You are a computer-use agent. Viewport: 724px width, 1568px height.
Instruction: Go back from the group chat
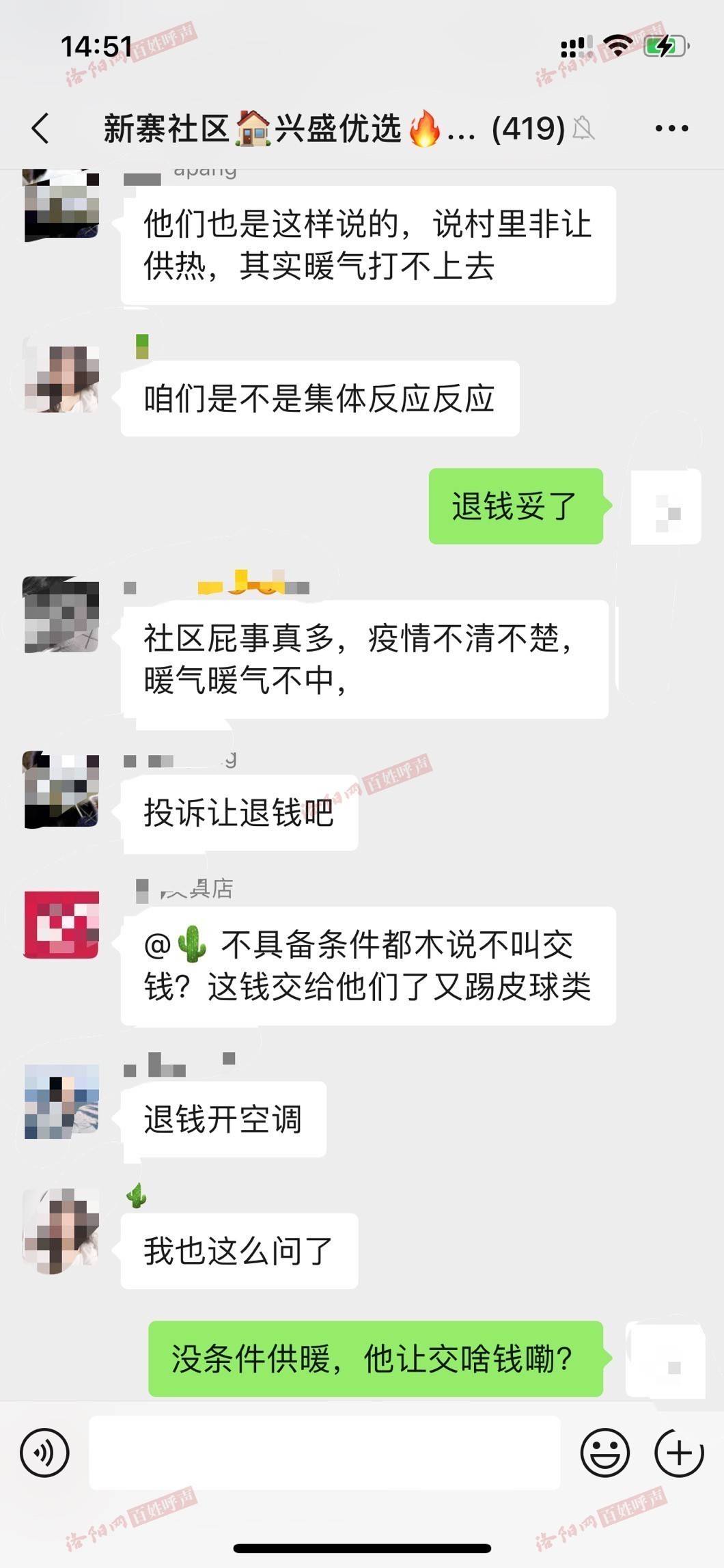(x=41, y=128)
